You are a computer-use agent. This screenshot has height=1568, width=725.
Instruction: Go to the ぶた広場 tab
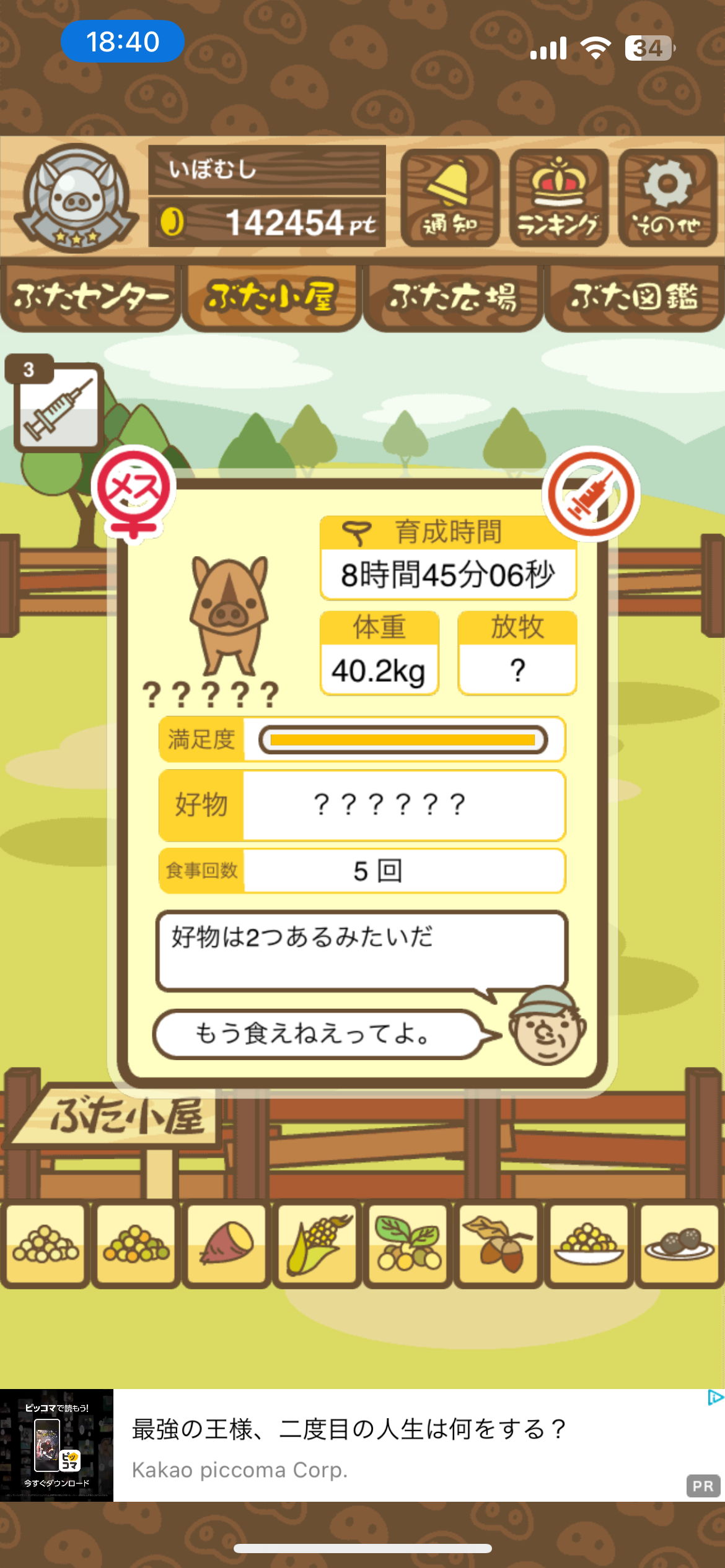tap(453, 297)
